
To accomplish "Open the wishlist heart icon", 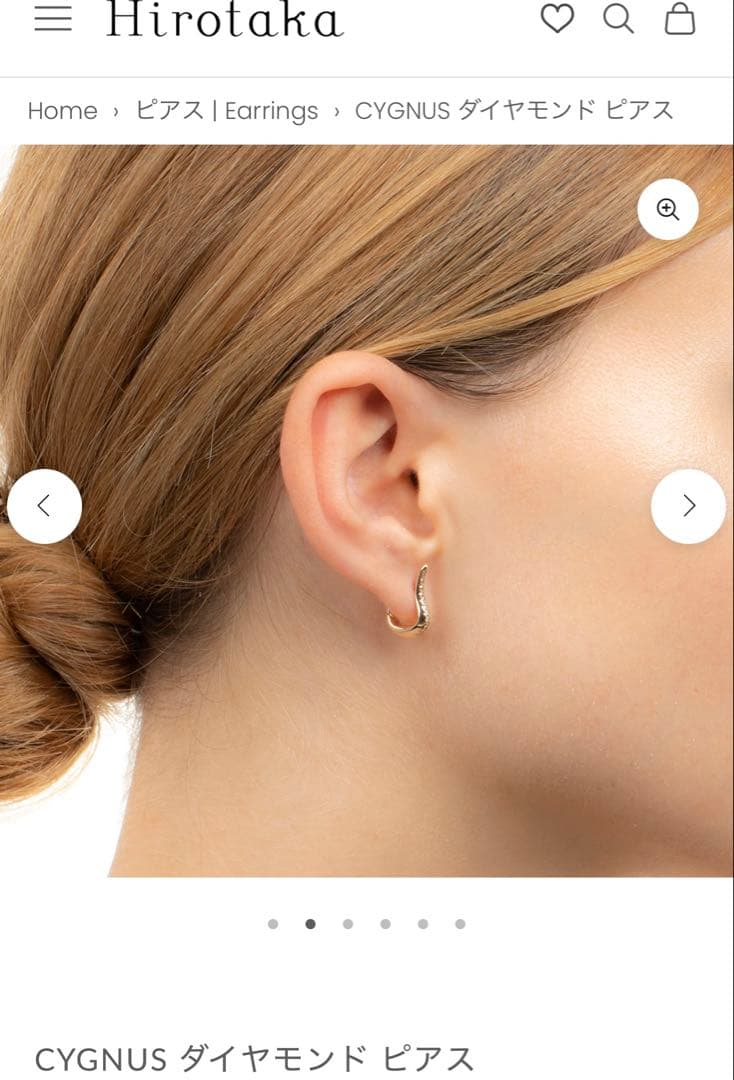I will tap(557, 18).
